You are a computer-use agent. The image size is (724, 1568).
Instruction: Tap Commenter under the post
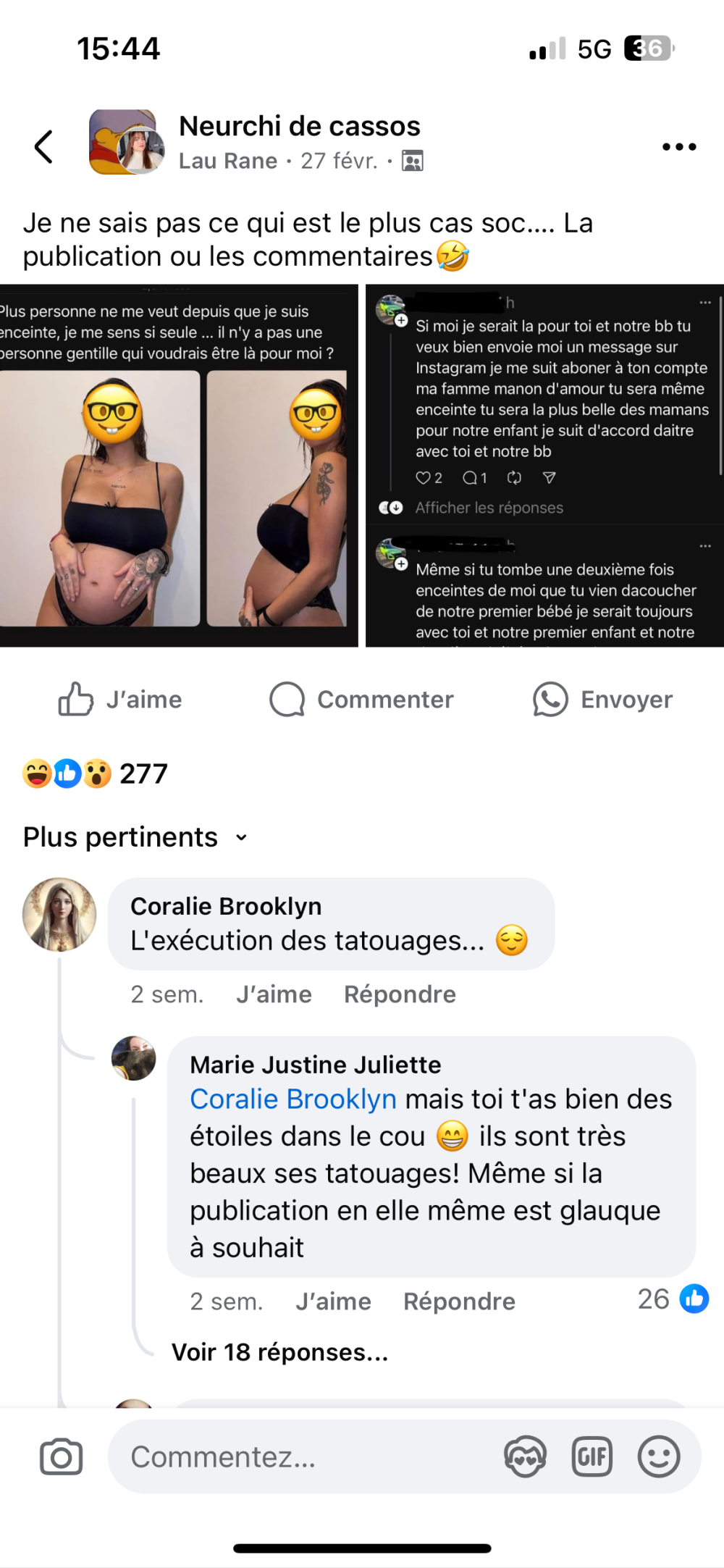362,700
